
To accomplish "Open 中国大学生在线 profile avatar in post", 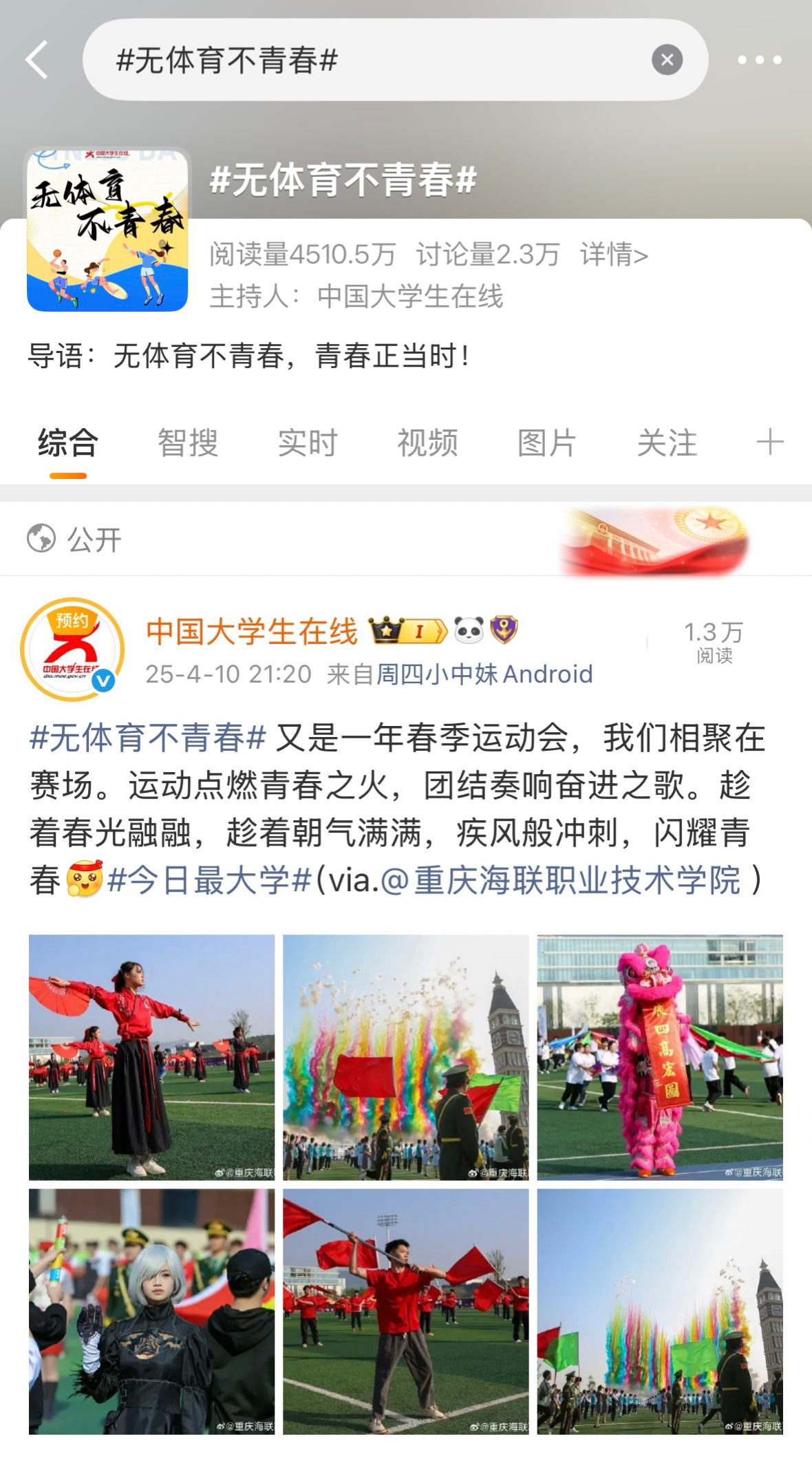I will (72, 649).
